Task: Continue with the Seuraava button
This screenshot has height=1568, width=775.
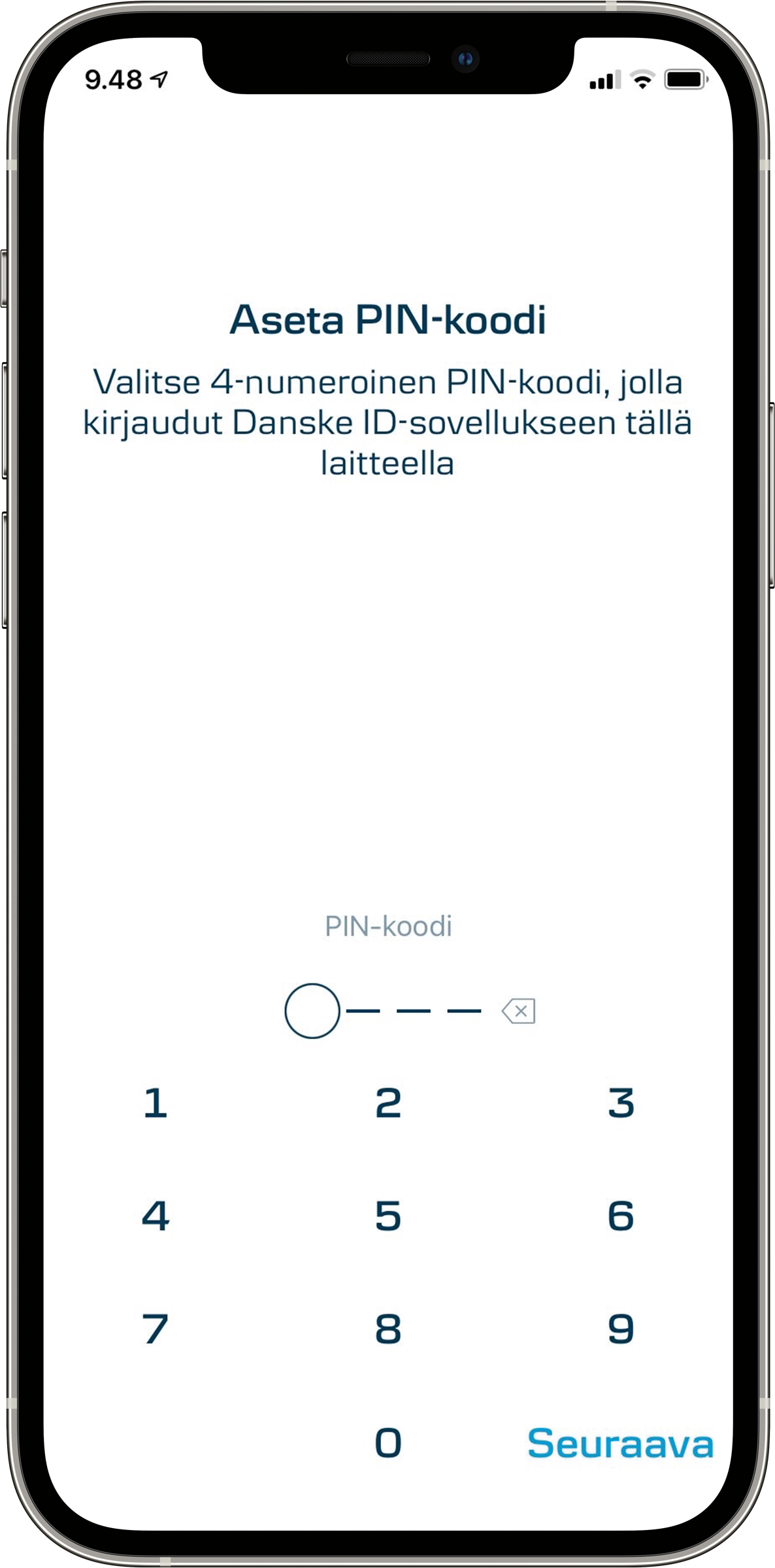Action: pos(619,1443)
